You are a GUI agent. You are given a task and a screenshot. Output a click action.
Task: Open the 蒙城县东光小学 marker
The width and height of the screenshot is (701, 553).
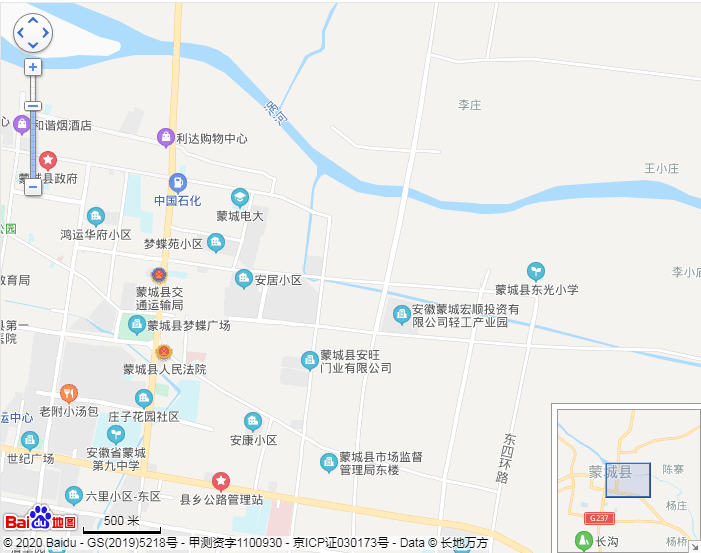[x=536, y=271]
